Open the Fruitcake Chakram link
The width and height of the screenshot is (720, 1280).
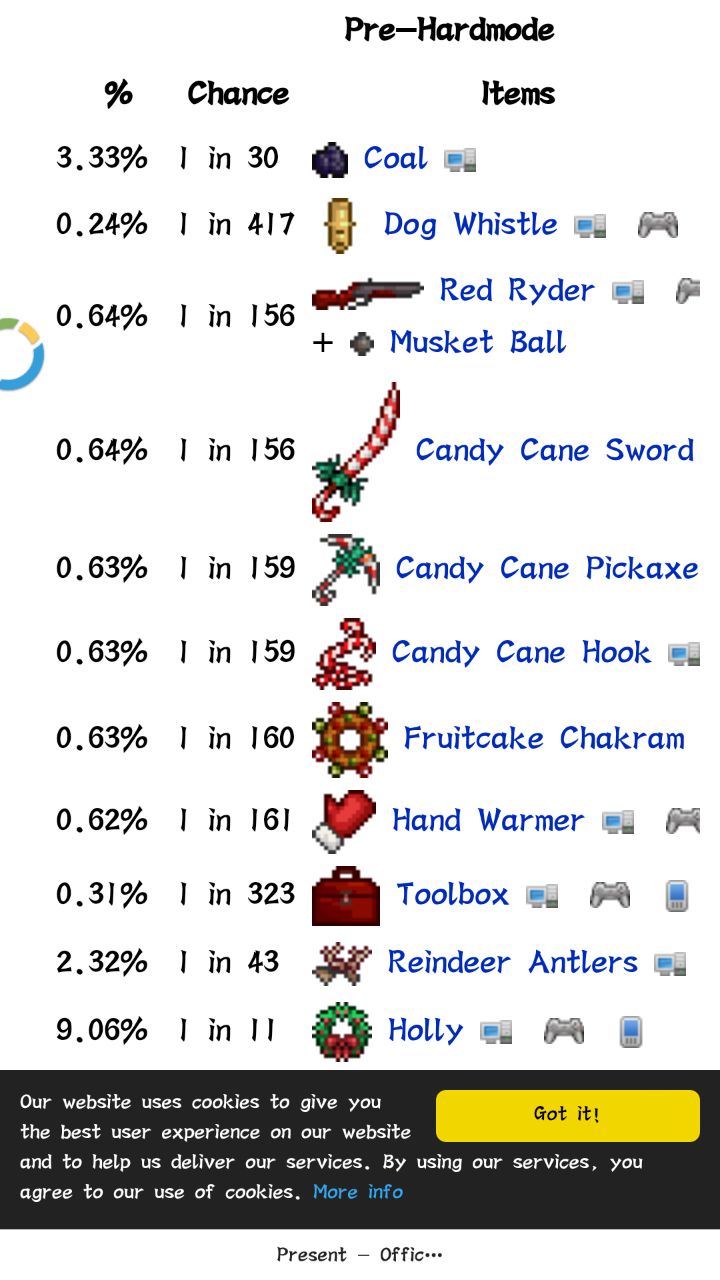point(544,738)
